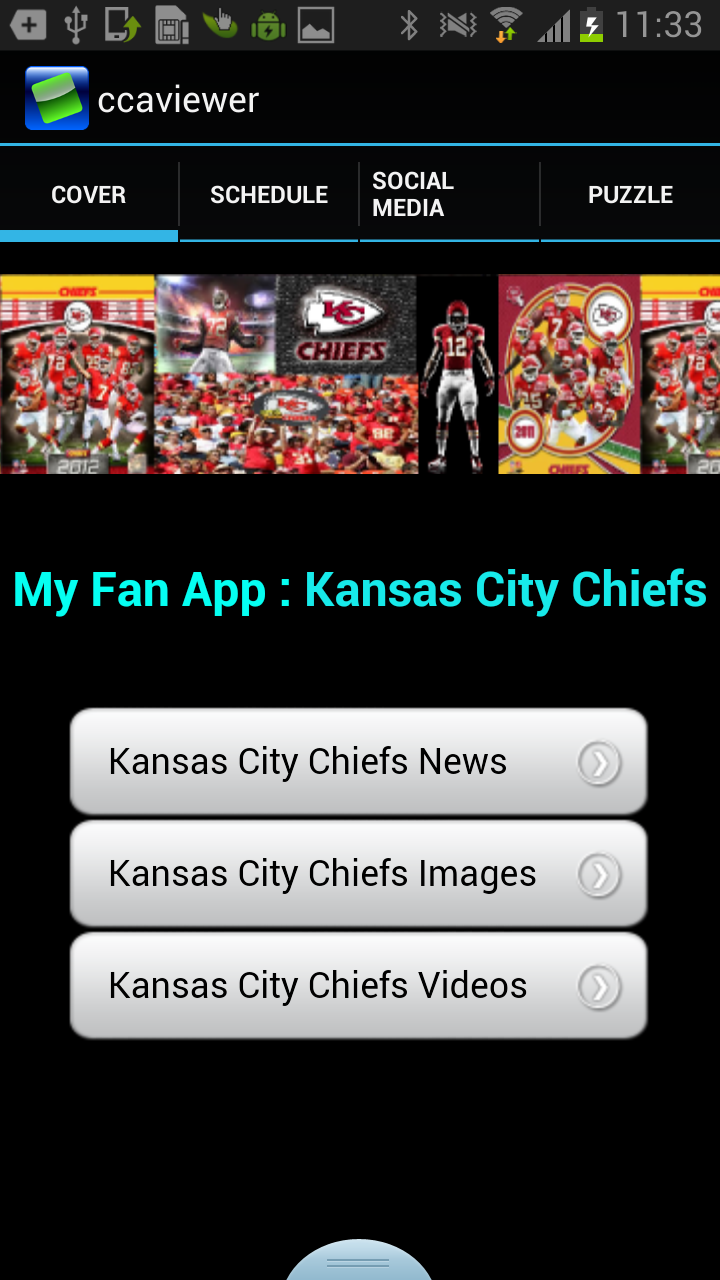Tap the Wi-Fi signal icon
The height and width of the screenshot is (1280, 720).
coord(506,18)
